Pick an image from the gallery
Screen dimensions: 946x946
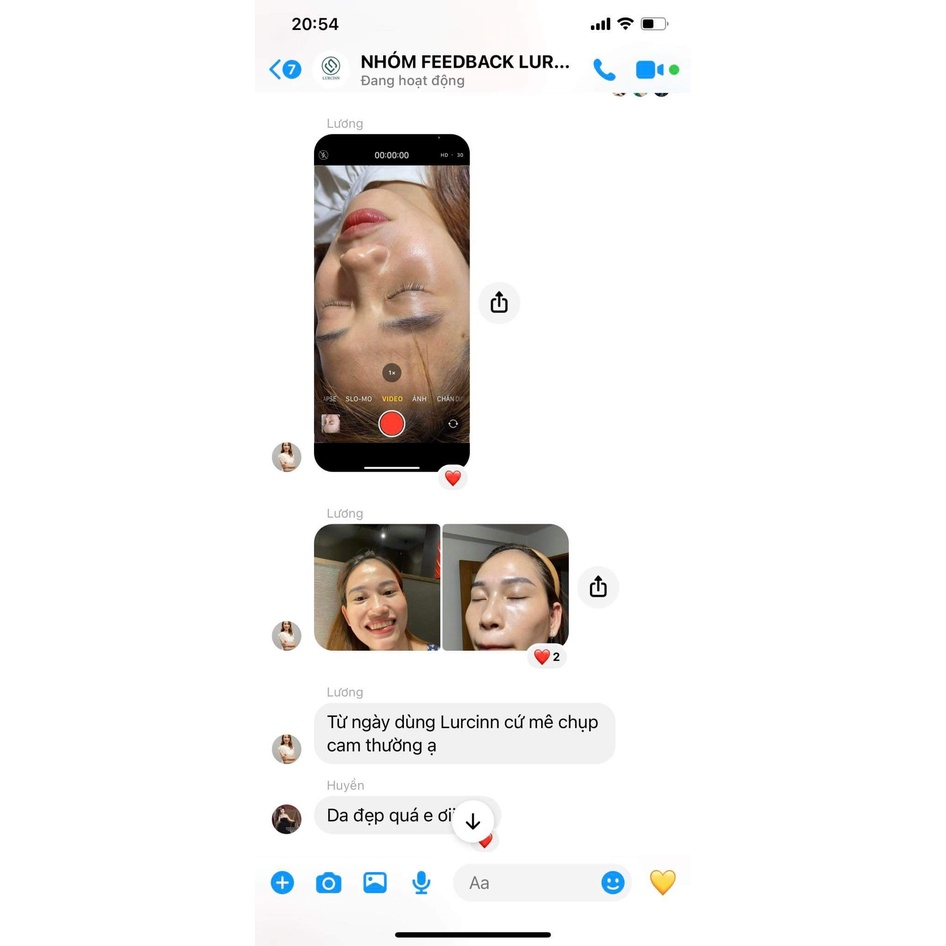click(x=375, y=883)
